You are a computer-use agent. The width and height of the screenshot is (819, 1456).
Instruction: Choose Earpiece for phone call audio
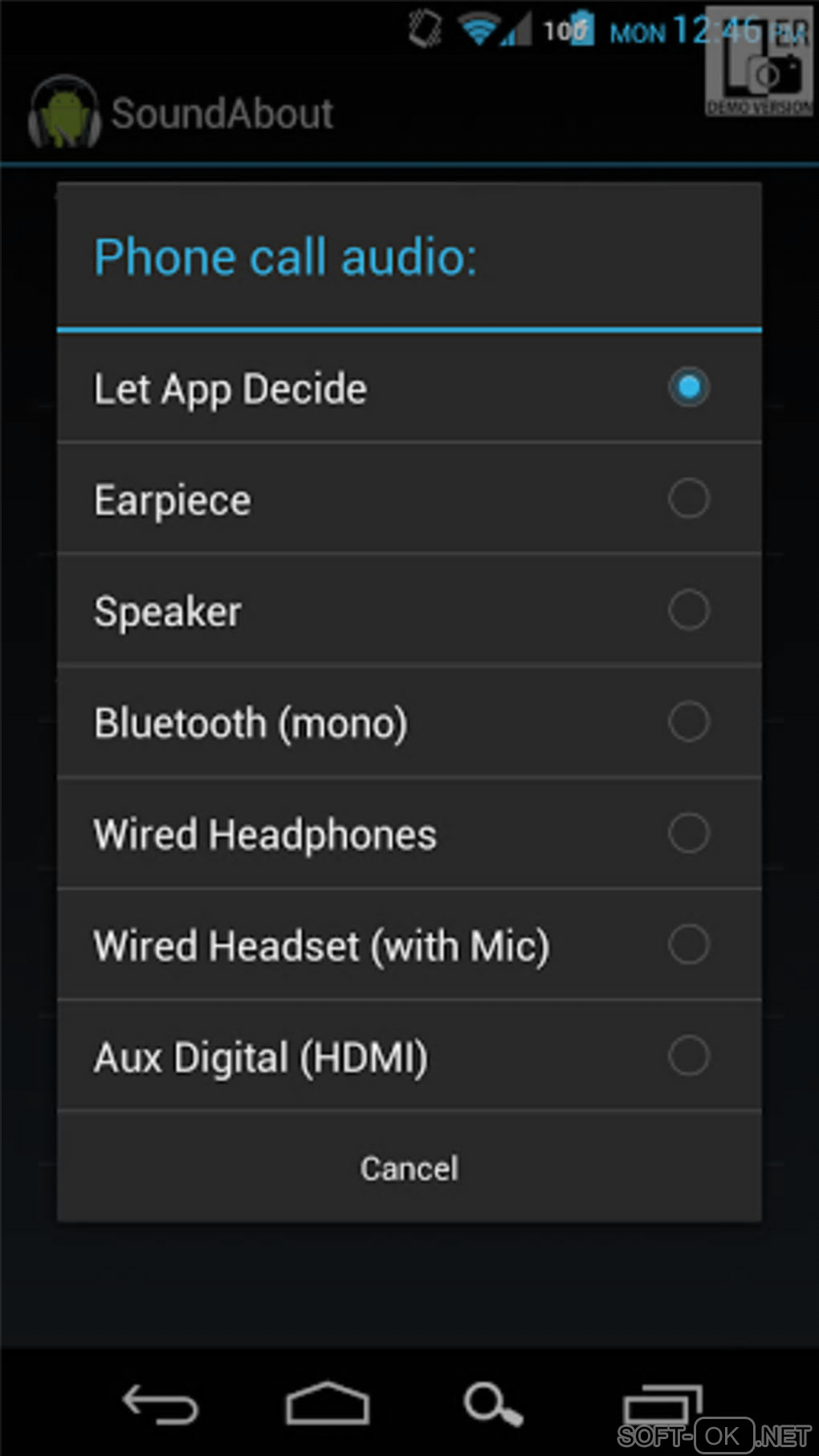(409, 499)
